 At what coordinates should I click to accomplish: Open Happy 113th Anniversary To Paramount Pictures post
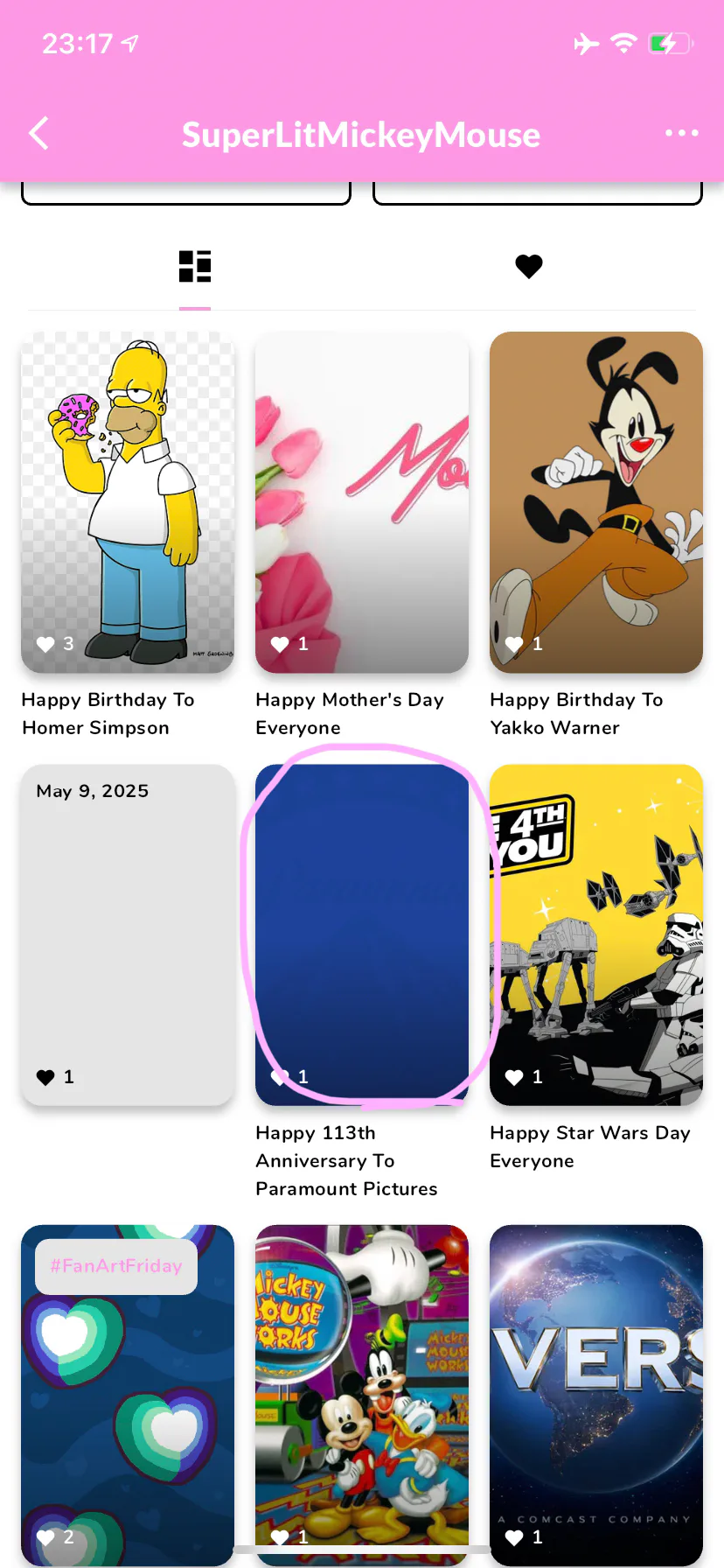(362, 934)
